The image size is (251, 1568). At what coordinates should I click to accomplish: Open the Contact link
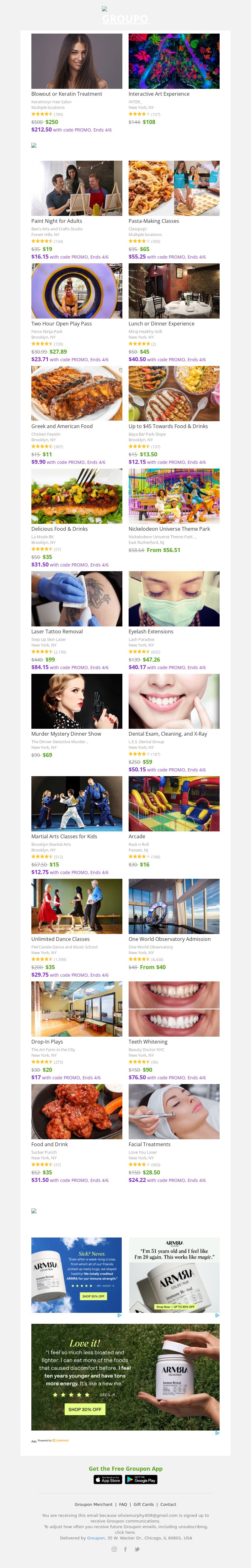pyautogui.click(x=168, y=1504)
